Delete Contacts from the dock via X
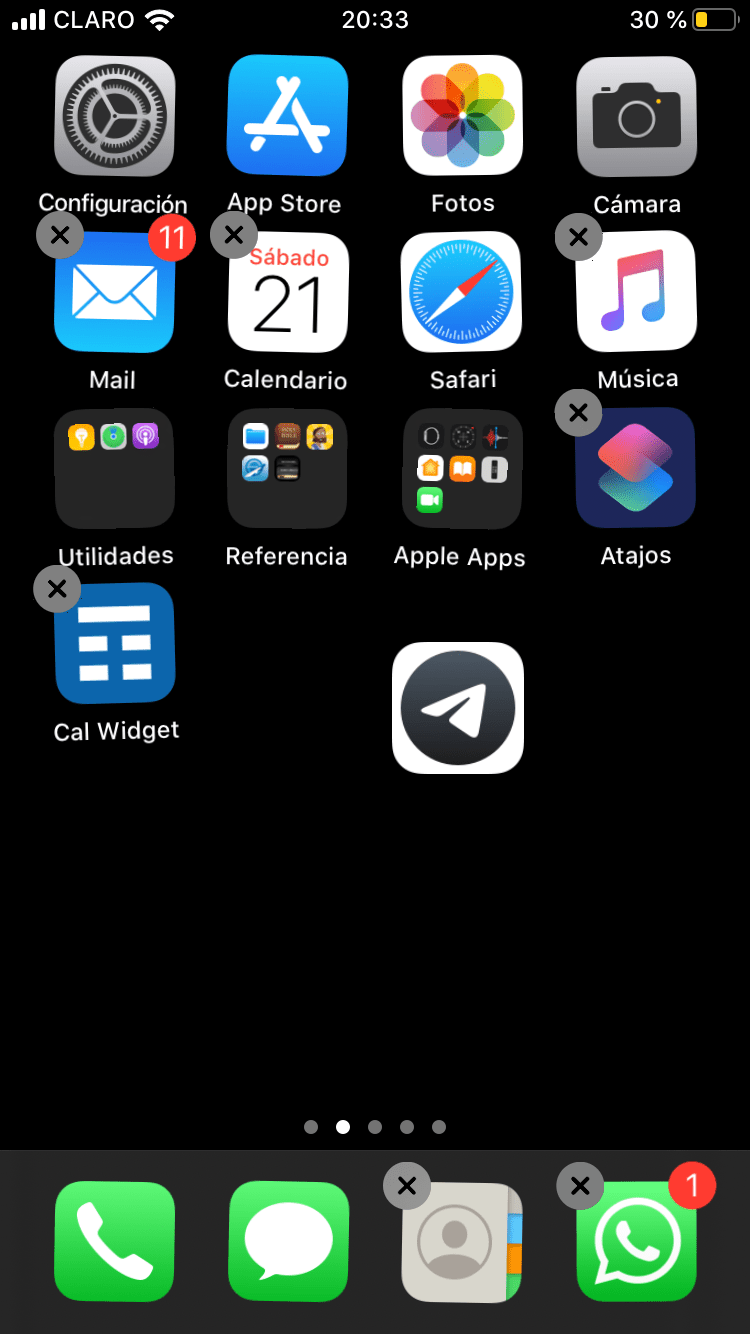Image resolution: width=750 pixels, height=1334 pixels. [407, 1187]
